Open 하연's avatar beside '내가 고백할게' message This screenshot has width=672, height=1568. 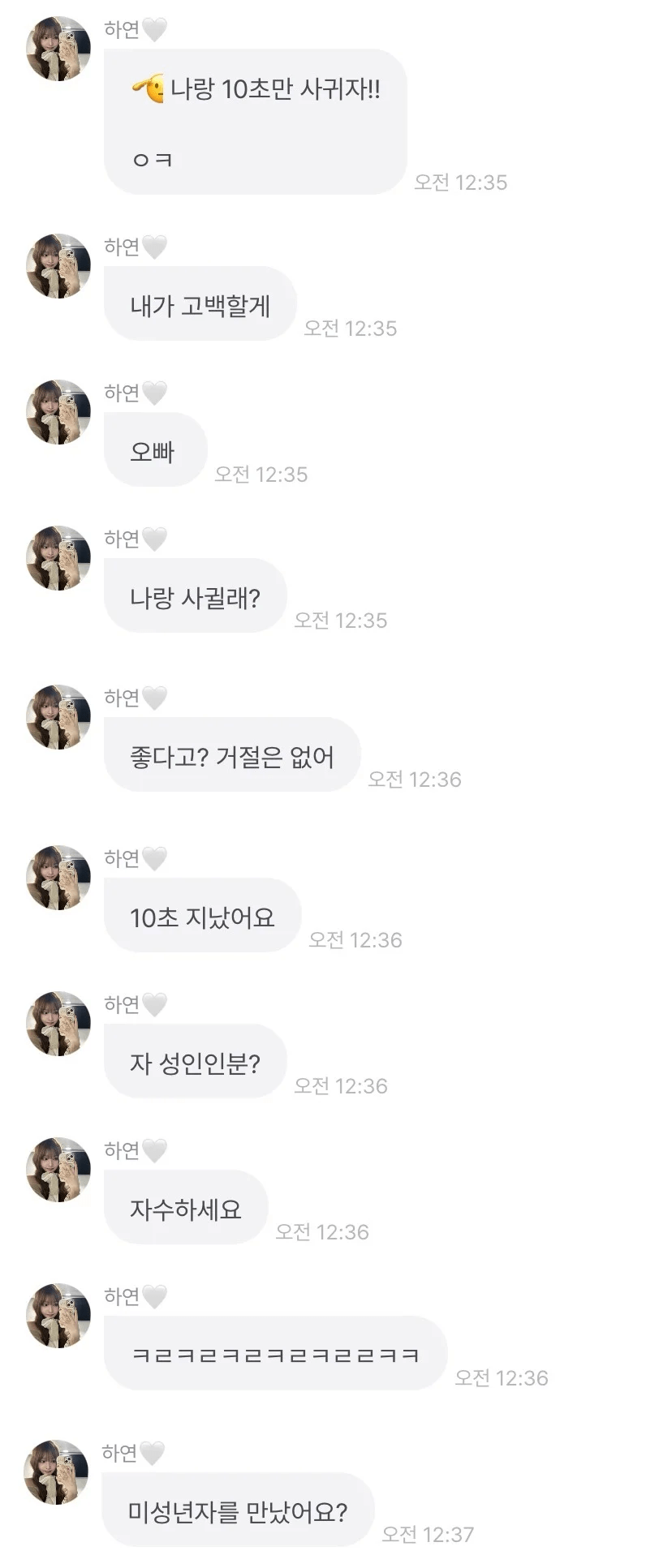[x=58, y=266]
